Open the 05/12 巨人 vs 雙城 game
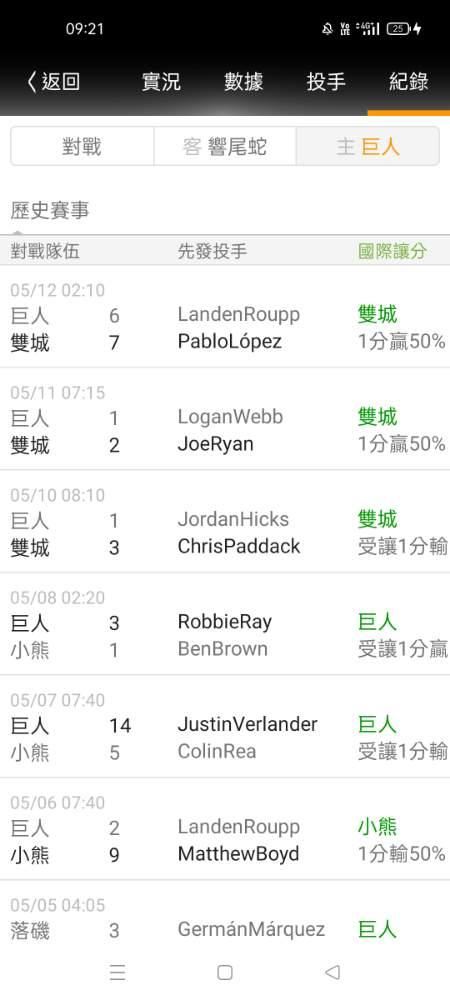The height and width of the screenshot is (1000, 450). pyautogui.click(x=225, y=317)
